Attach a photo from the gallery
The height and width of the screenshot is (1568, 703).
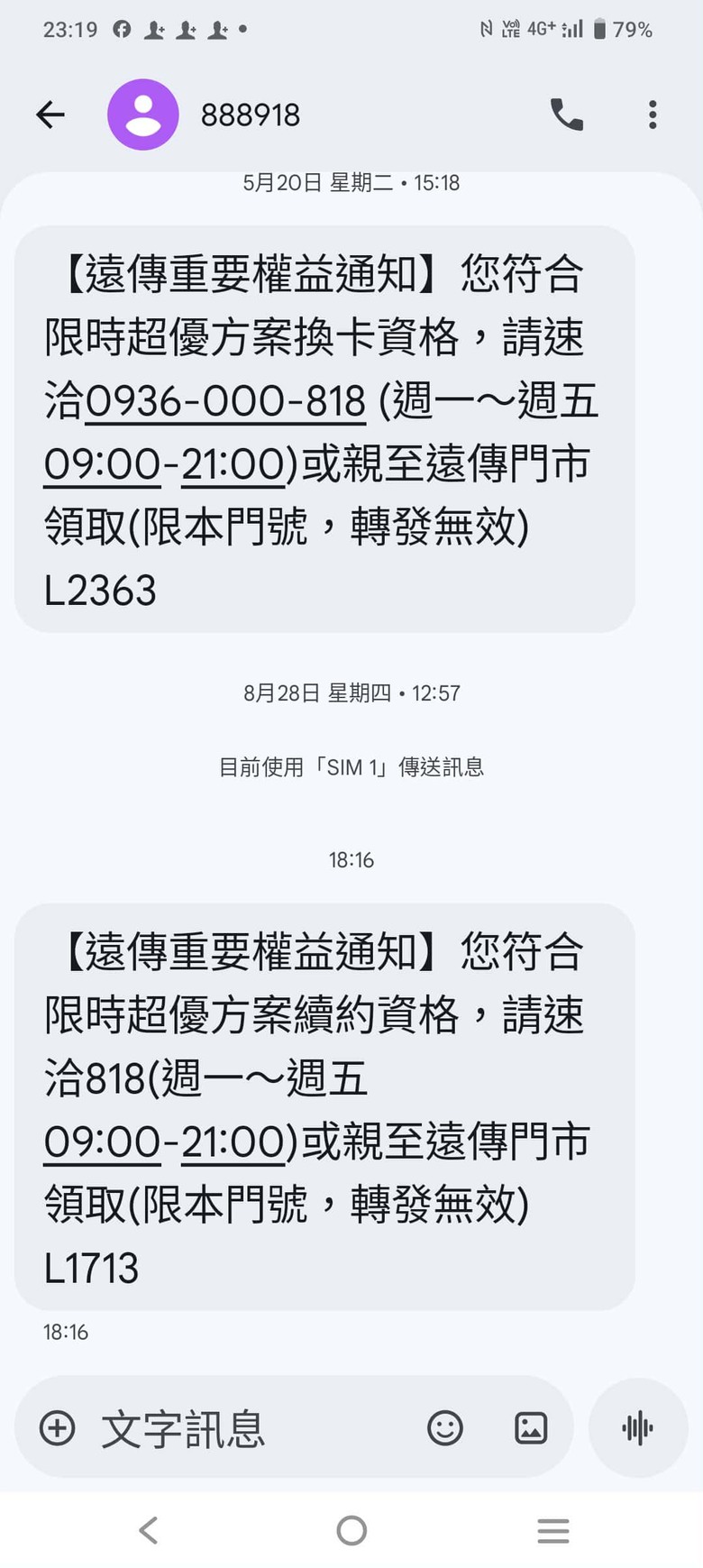click(531, 1428)
